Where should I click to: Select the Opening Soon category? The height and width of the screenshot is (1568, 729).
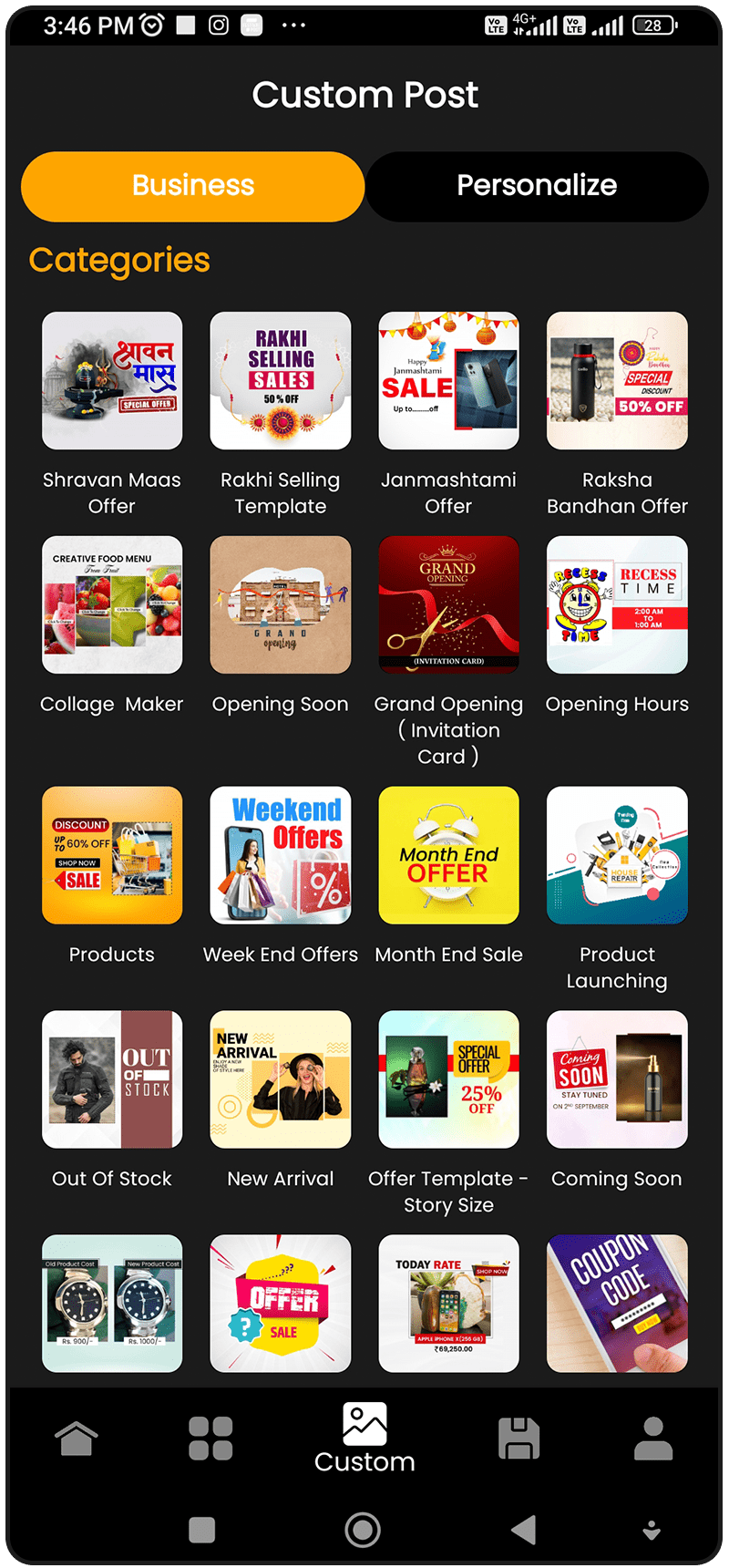281,605
